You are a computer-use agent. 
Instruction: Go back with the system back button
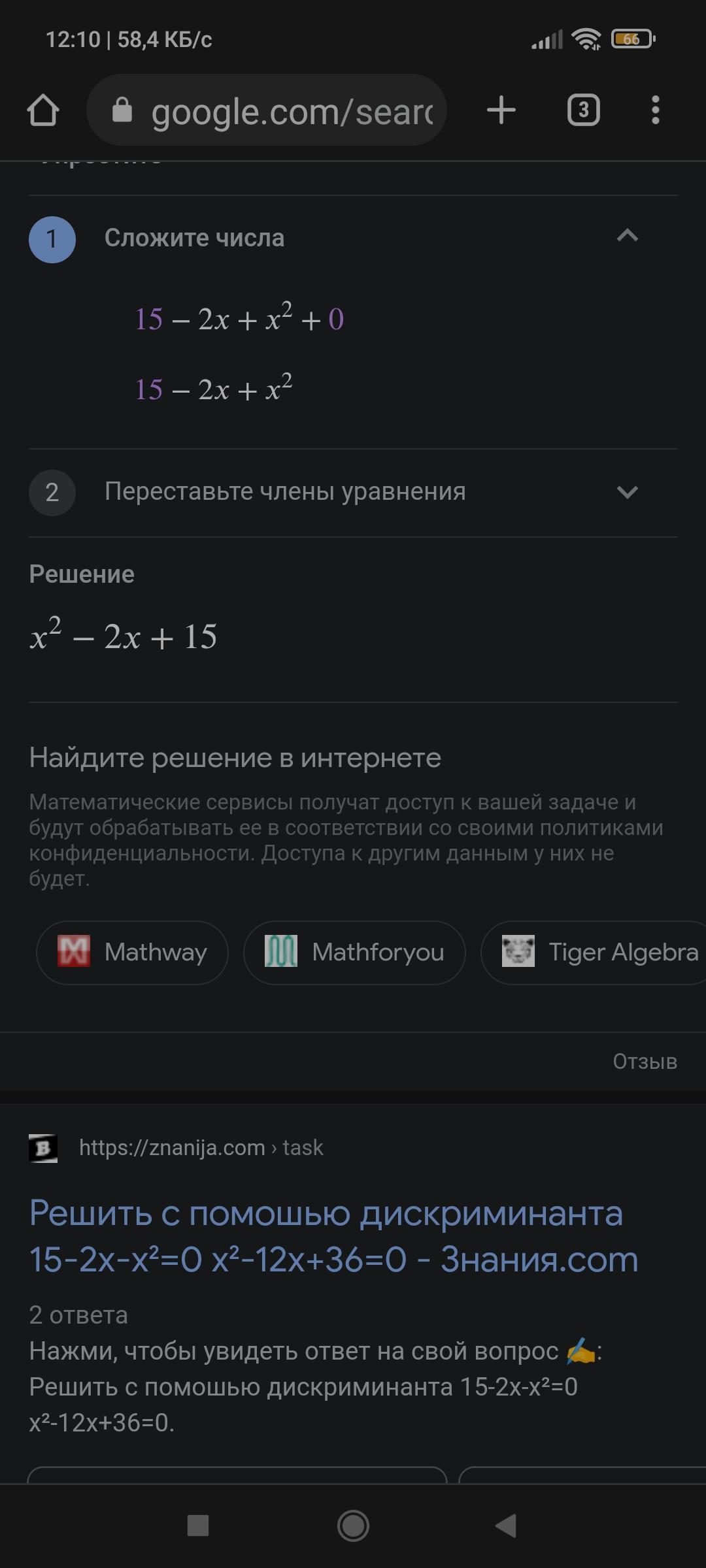(x=506, y=1526)
